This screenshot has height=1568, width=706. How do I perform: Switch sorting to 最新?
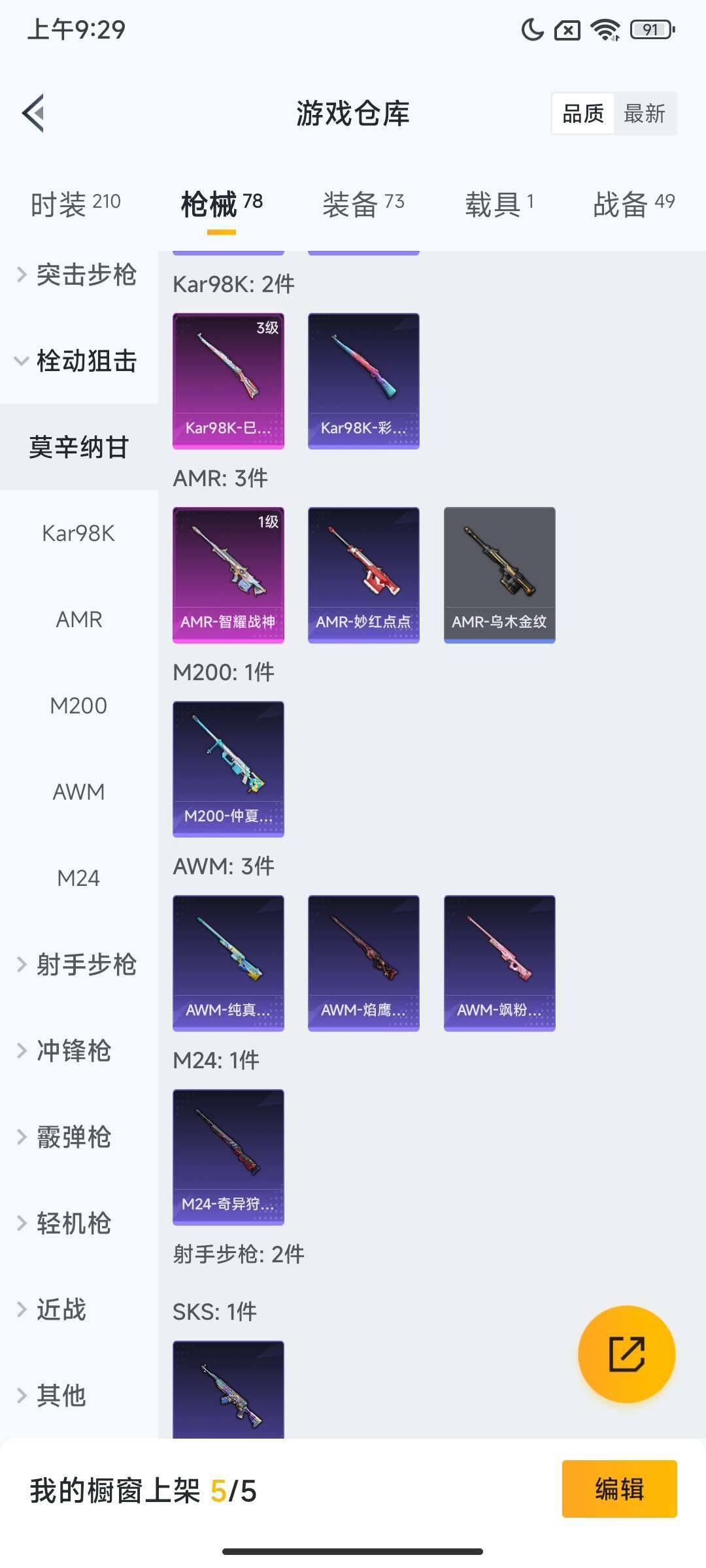coord(645,113)
